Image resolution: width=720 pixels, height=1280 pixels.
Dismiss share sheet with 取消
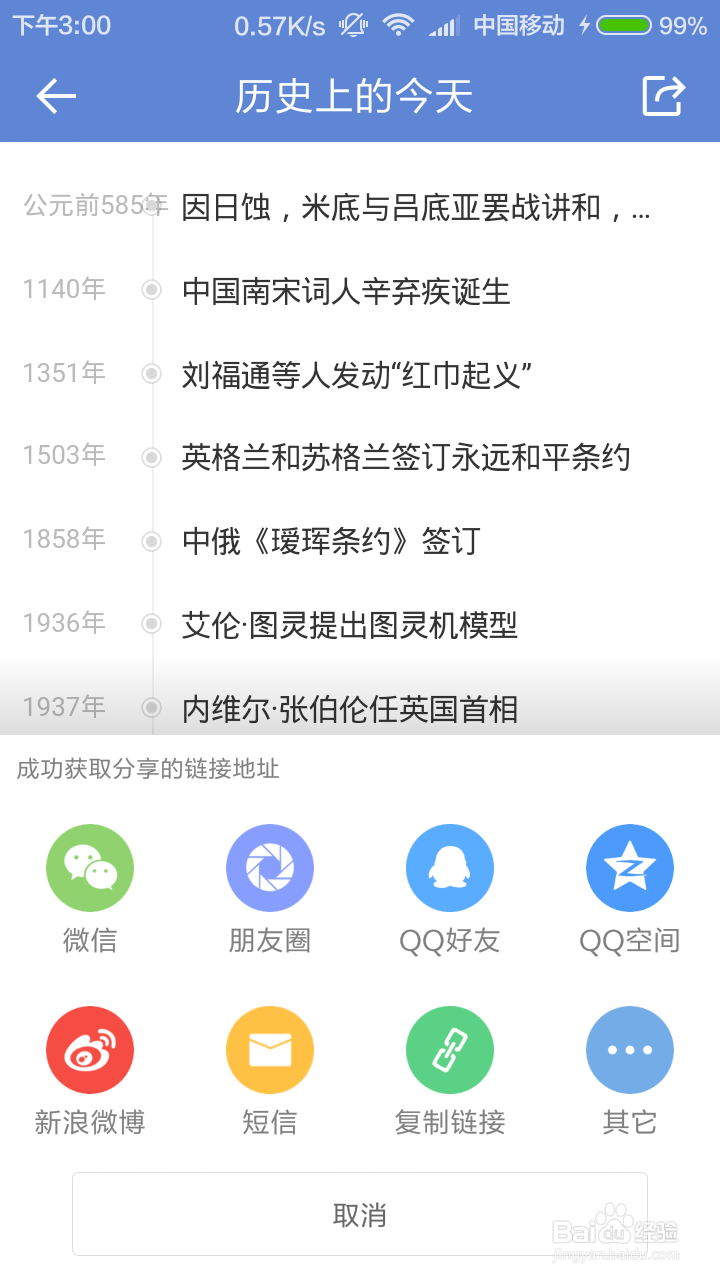(360, 1214)
